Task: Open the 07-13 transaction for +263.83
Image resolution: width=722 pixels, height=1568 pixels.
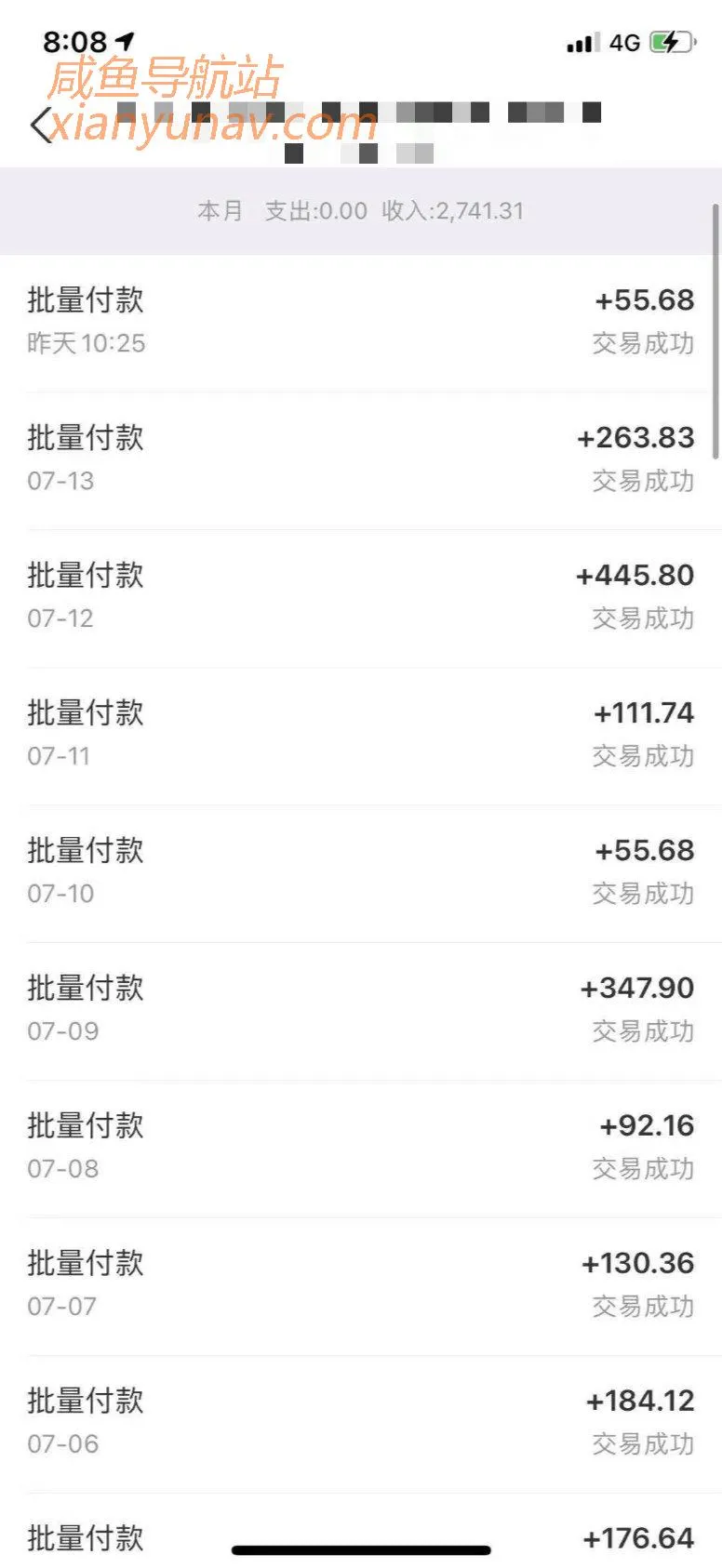Action: tap(361, 457)
